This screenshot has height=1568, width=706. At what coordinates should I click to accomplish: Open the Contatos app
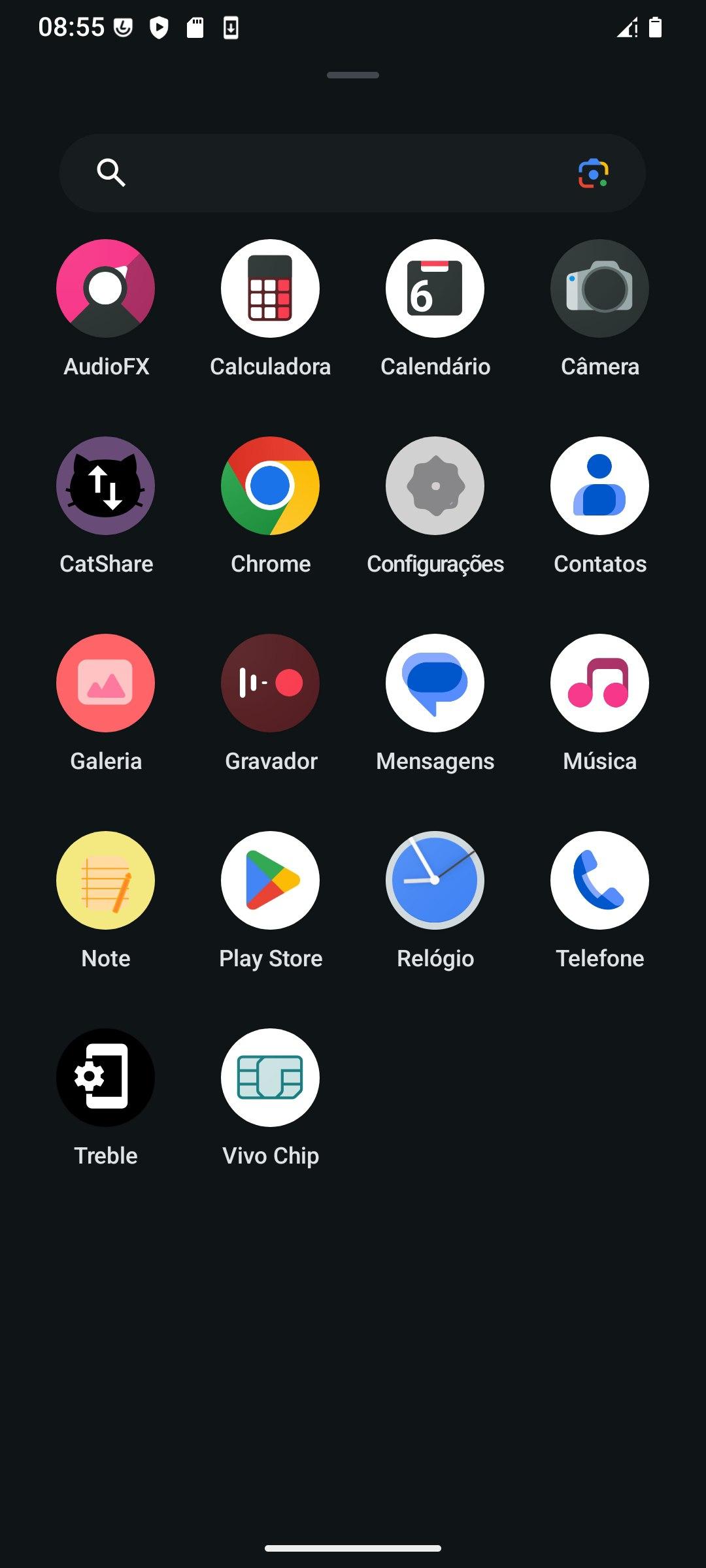click(599, 486)
